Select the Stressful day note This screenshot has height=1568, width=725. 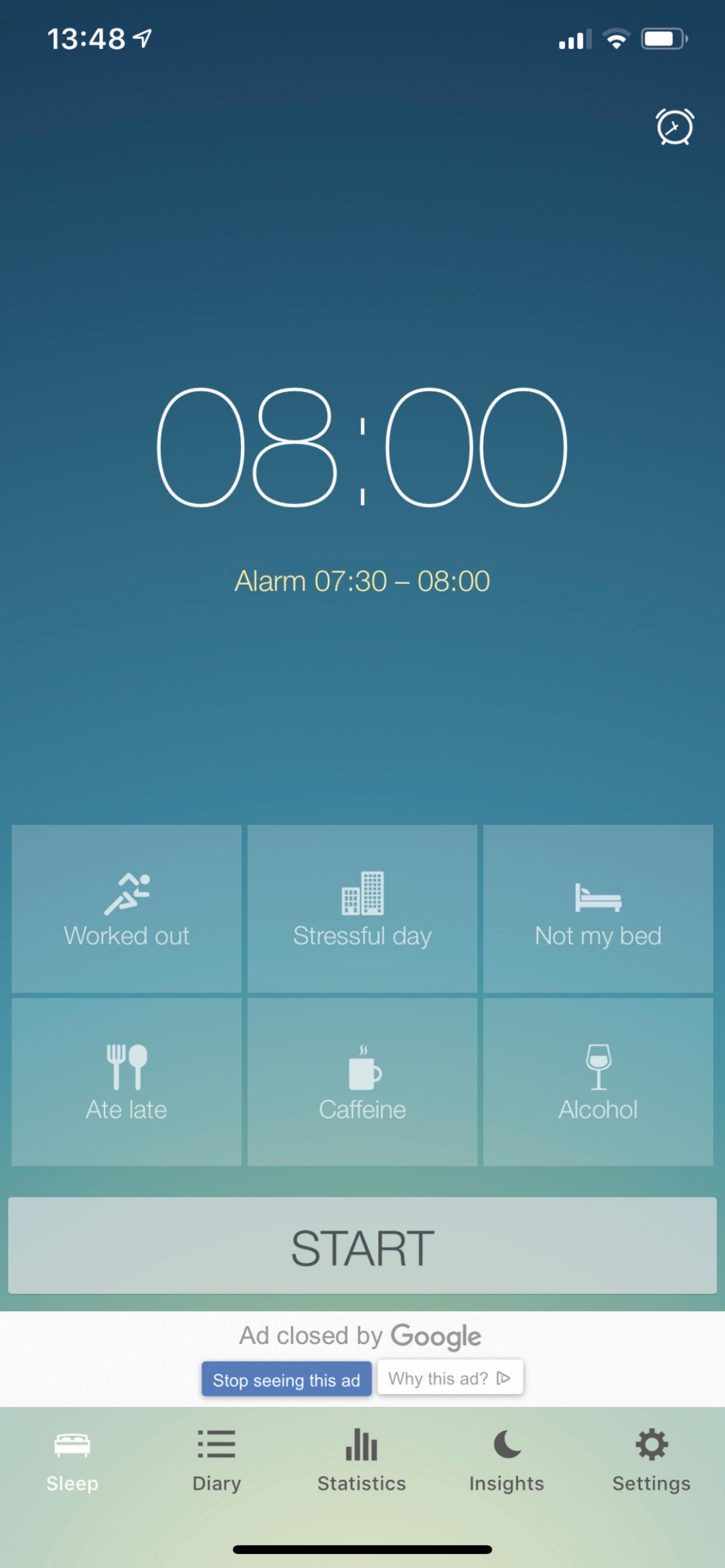pos(362,908)
